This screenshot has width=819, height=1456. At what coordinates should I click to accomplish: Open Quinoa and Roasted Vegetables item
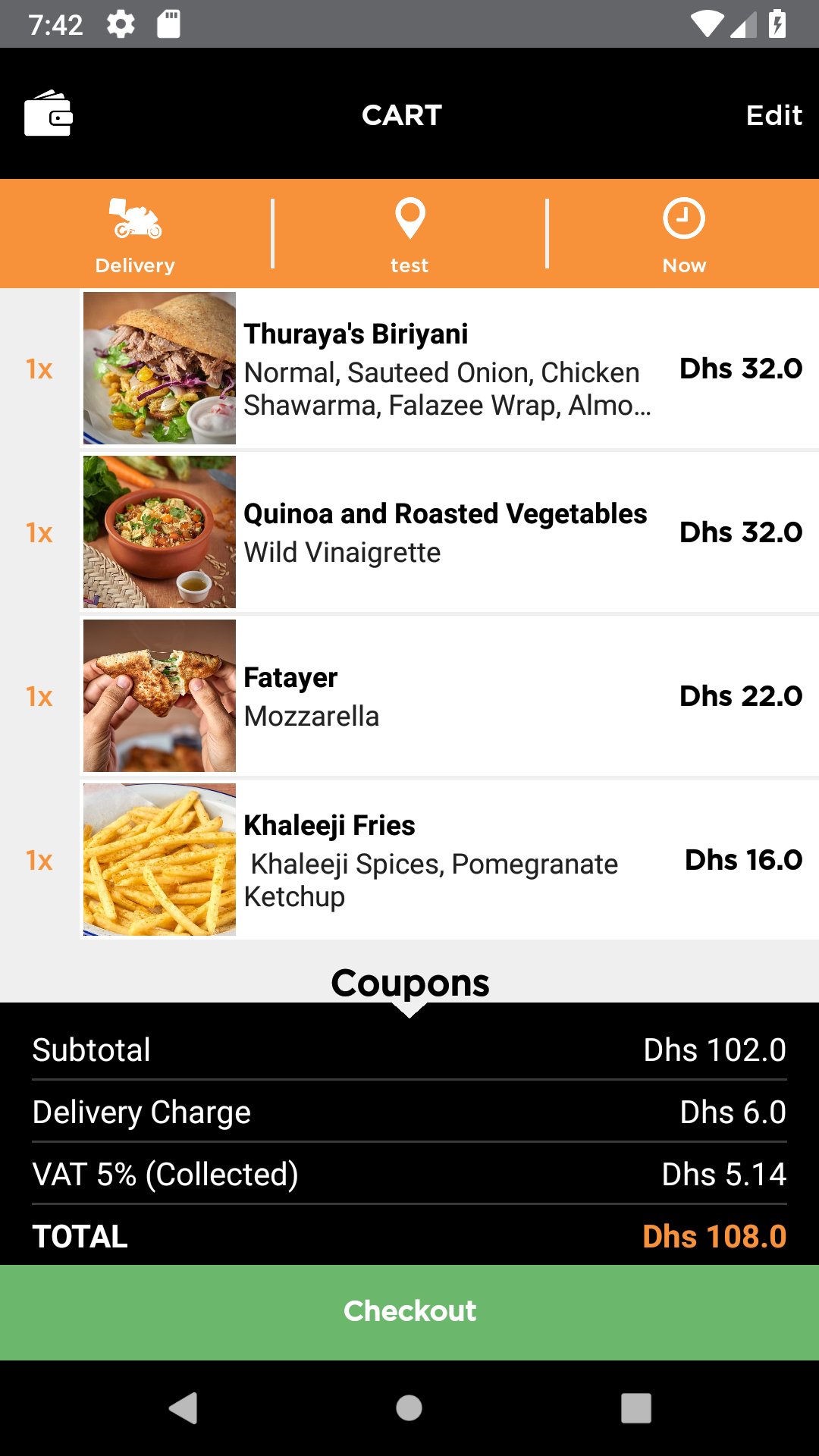[x=449, y=532]
